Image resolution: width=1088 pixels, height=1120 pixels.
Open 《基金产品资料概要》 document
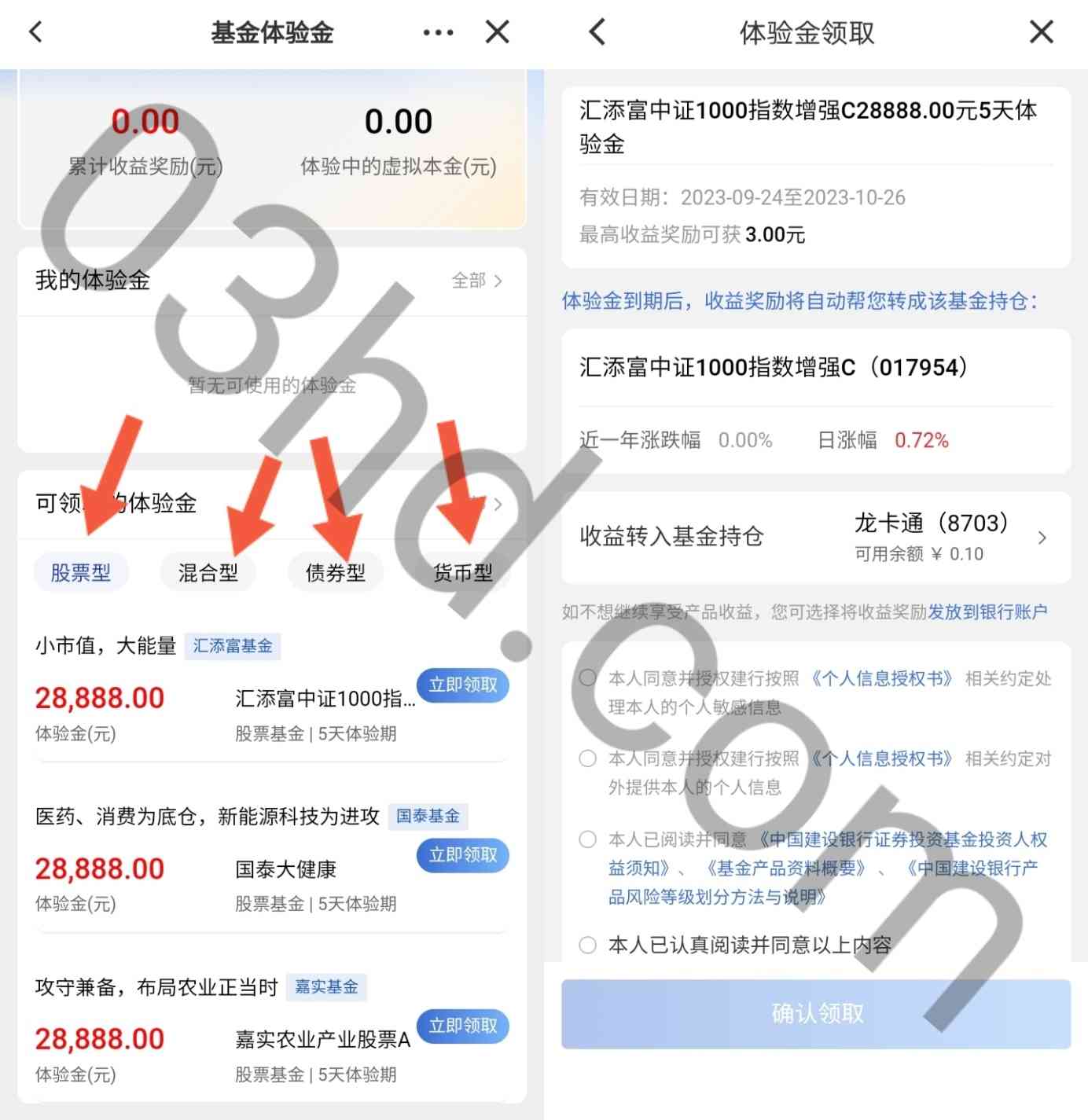tap(786, 868)
